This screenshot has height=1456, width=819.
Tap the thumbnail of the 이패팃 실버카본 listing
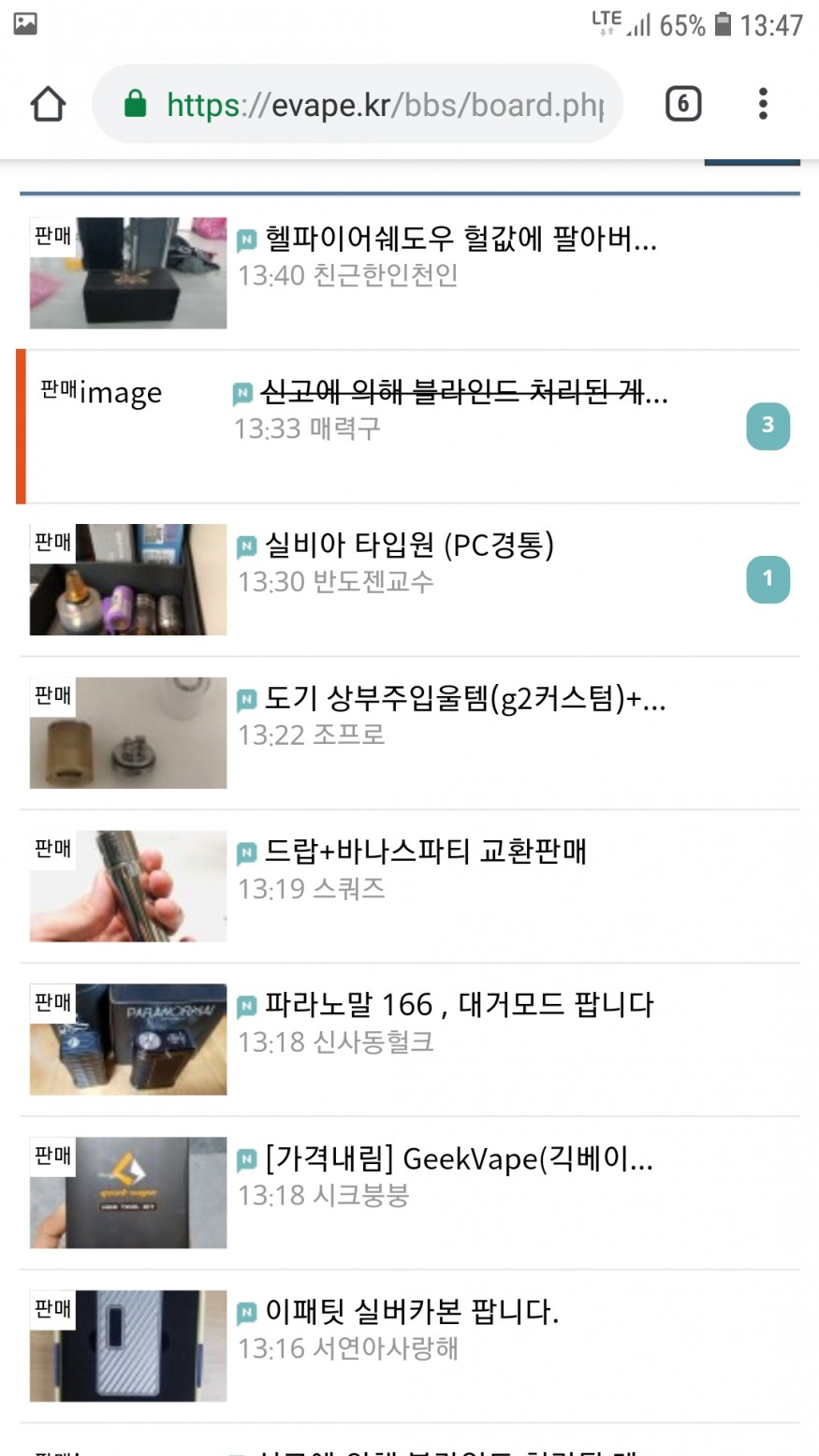(128, 1346)
